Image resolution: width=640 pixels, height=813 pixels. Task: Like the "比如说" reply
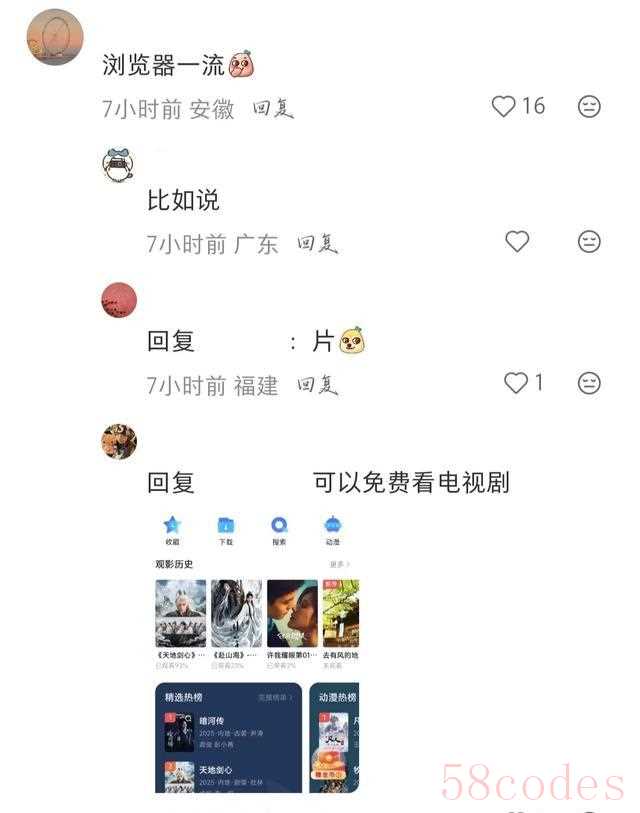point(516,241)
